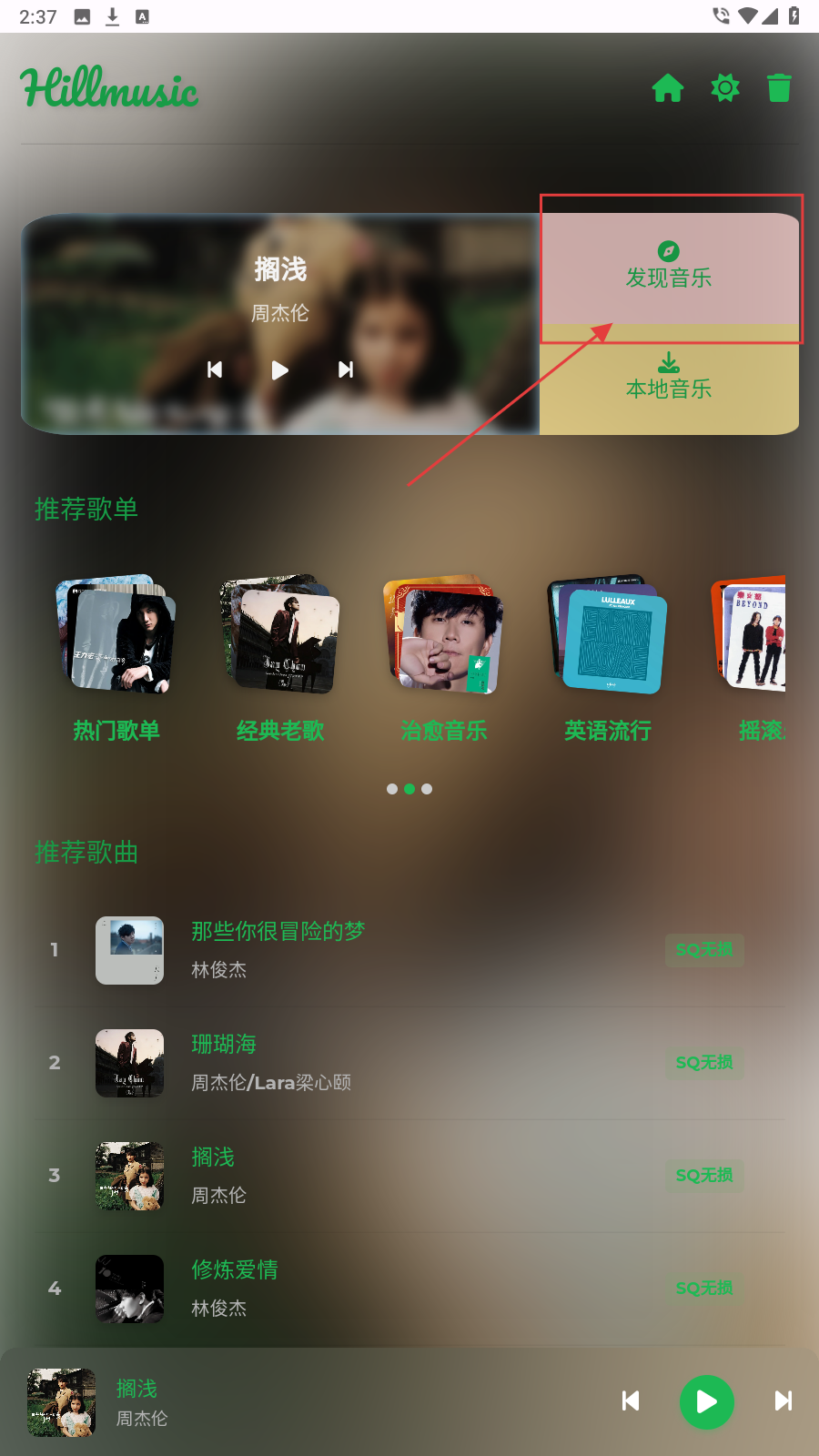Screen dimensions: 819x1456
Task: Tap the green play button in bottom bar
Action: pos(707,1401)
